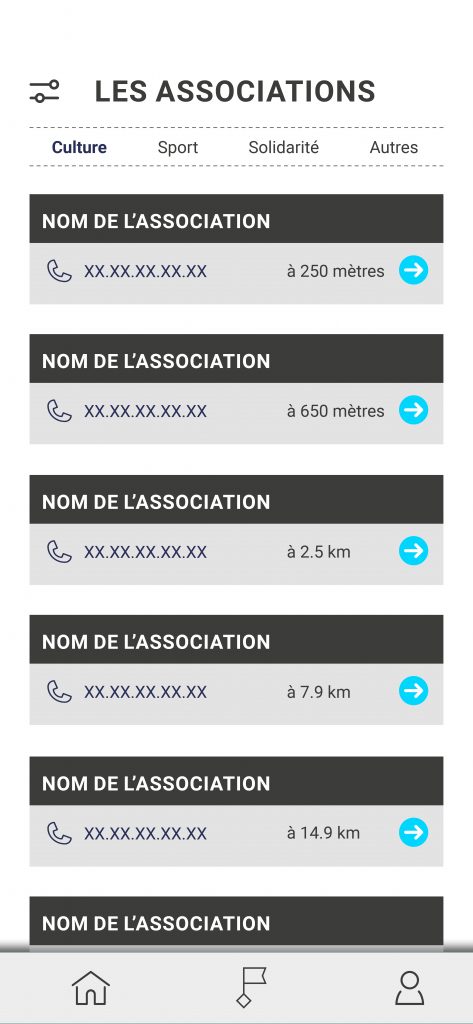The image size is (473, 1024).
Task: Show the Autres category
Action: [x=394, y=148]
